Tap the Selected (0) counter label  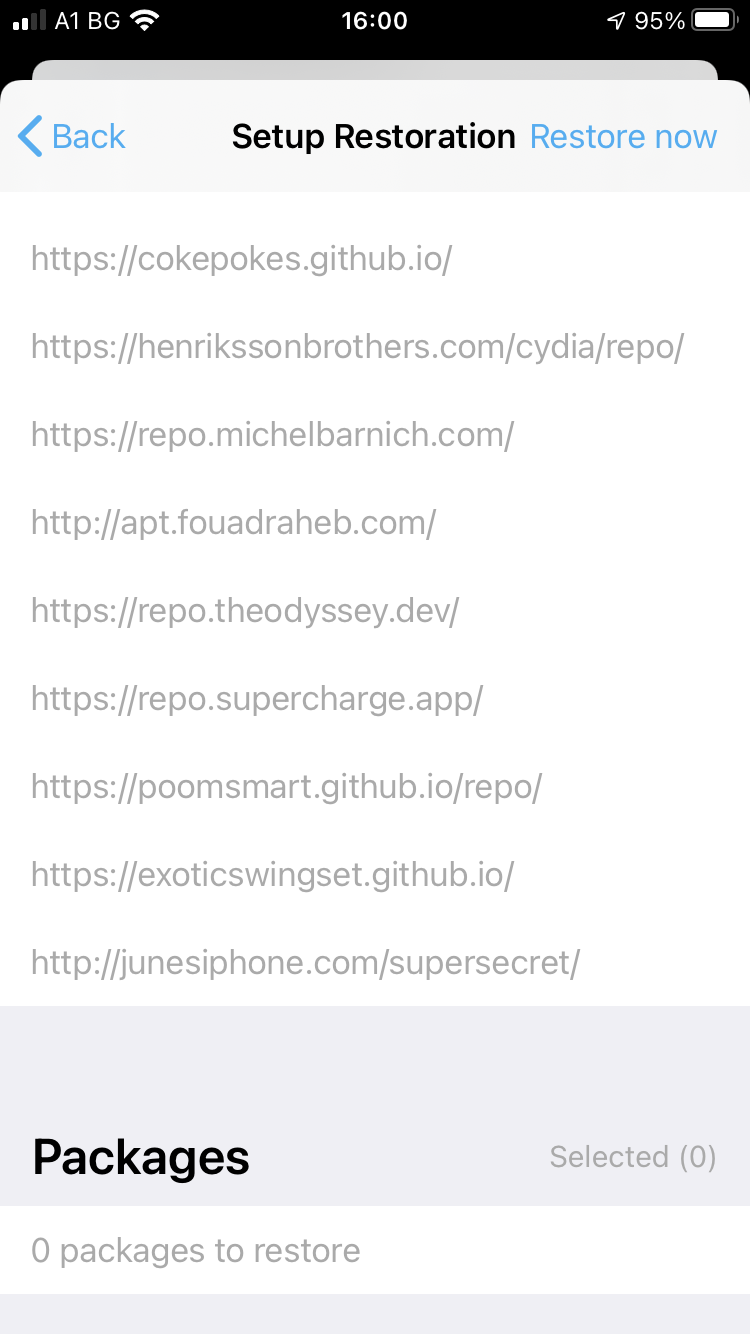(633, 1157)
